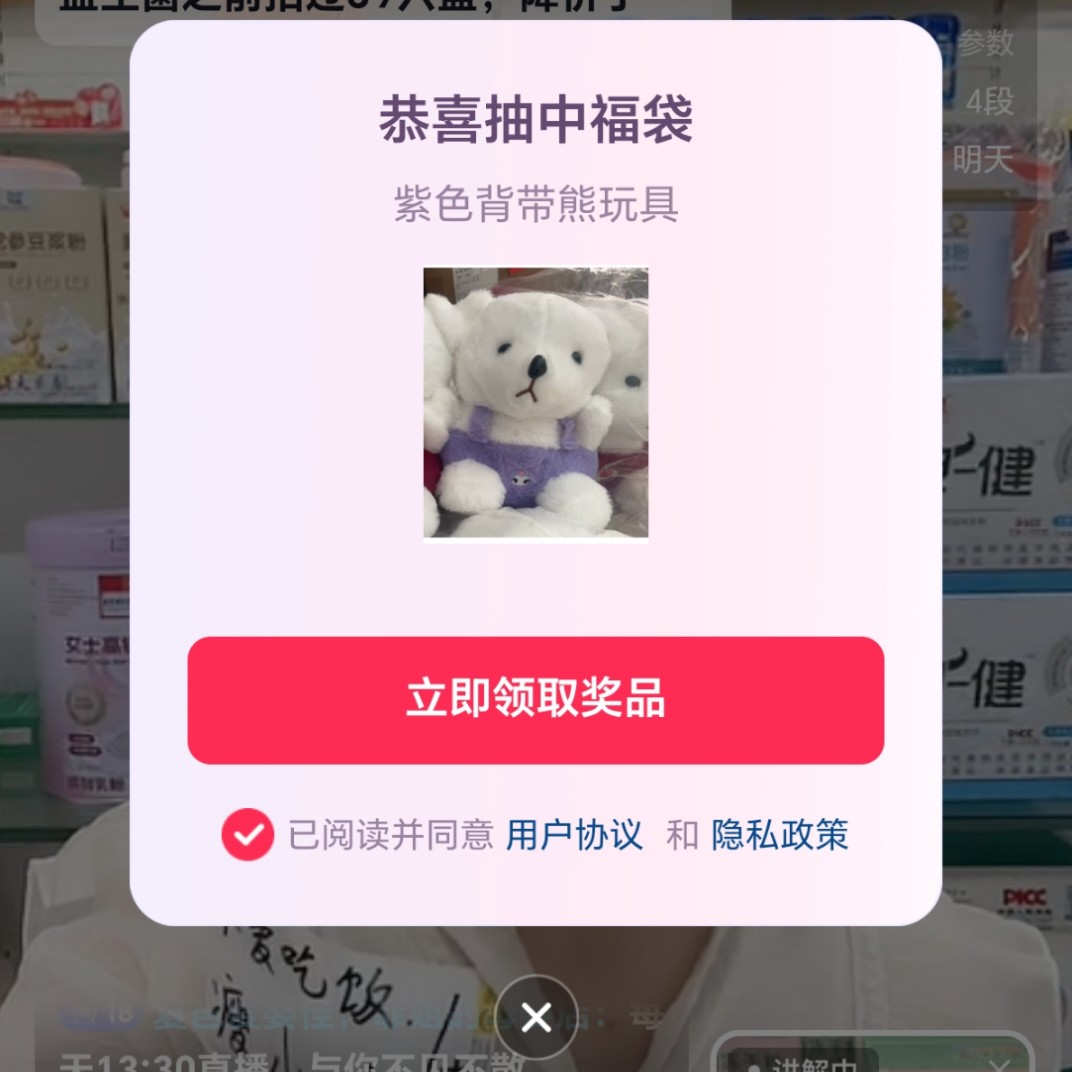Open the 用户协议 link
Viewport: 1072px width, 1072px height.
pos(574,834)
